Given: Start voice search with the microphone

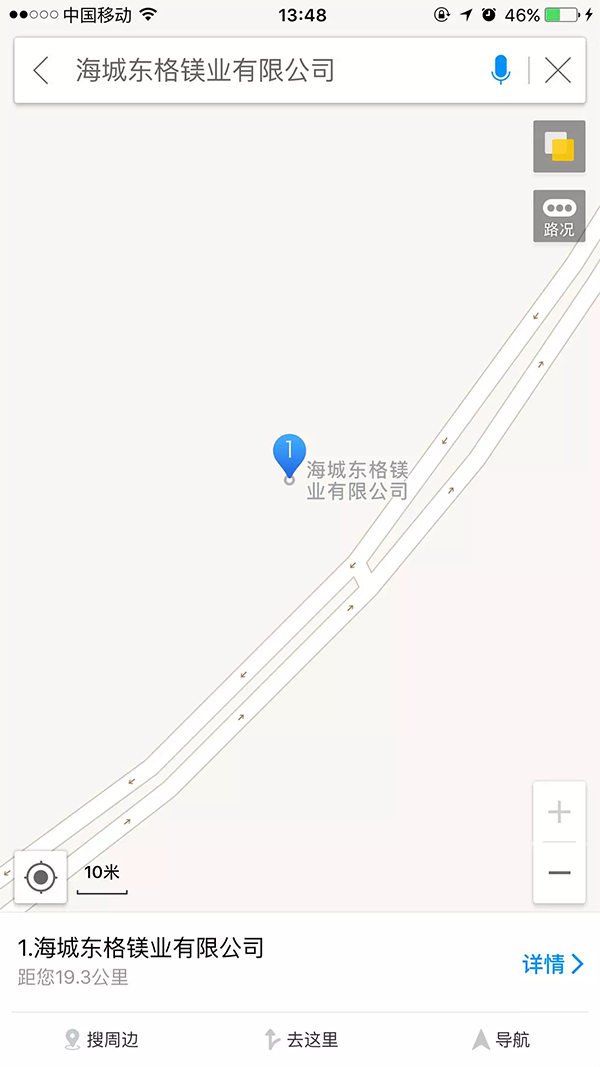Looking at the screenshot, I should pos(501,70).
